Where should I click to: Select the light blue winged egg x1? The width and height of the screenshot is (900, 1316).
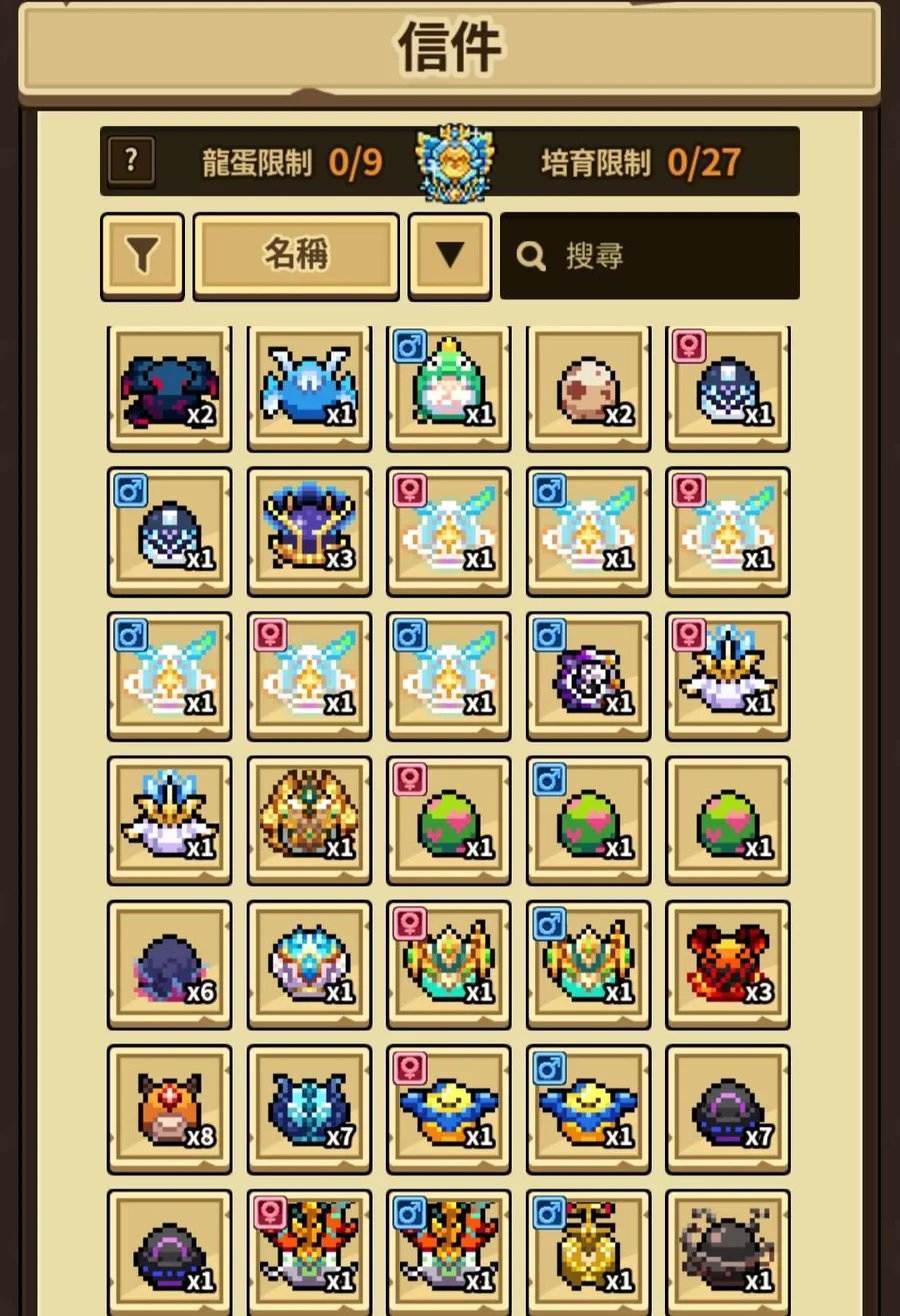pyautogui.click(x=309, y=390)
